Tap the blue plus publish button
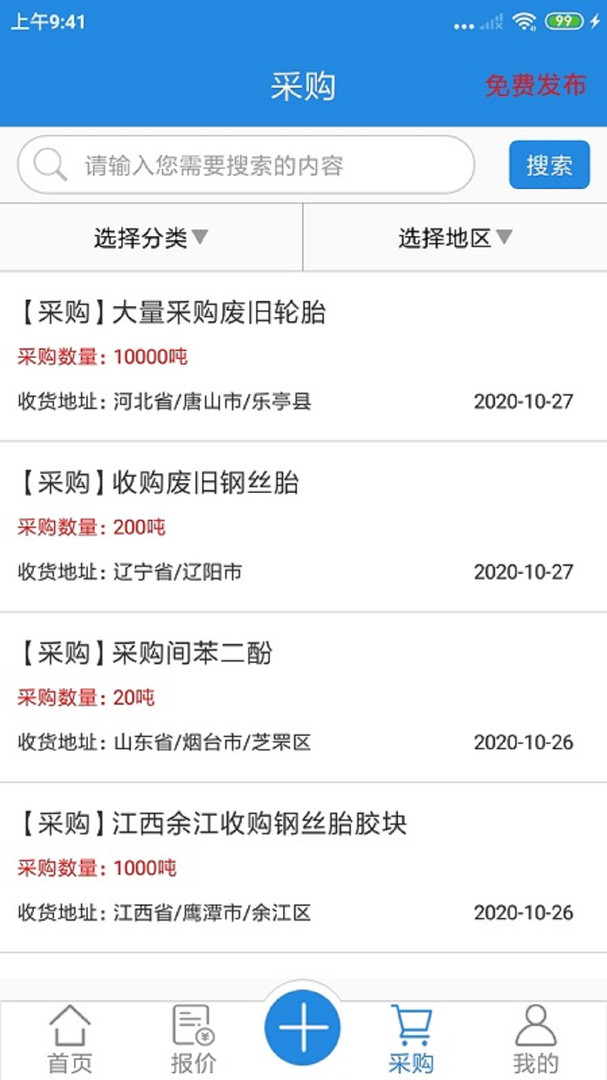The height and width of the screenshot is (1080, 607). 302,1027
